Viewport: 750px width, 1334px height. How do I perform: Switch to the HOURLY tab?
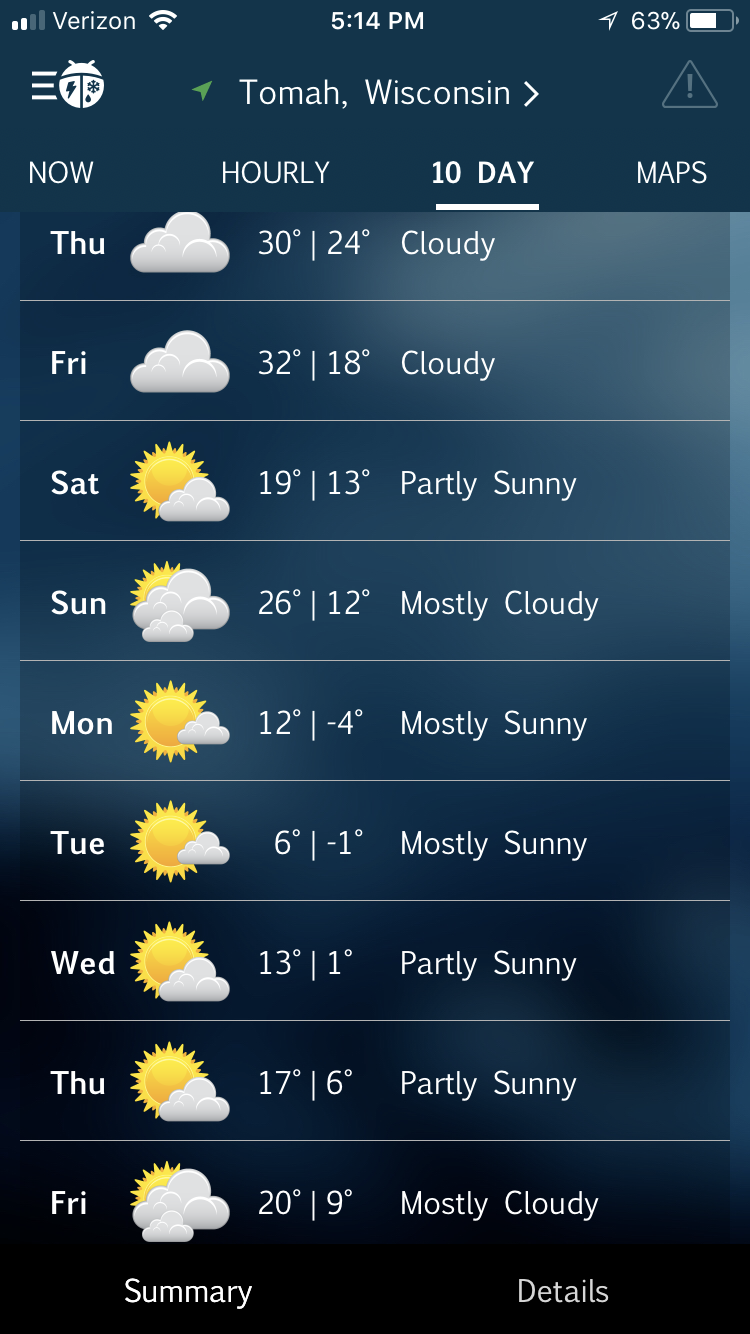coord(275,173)
